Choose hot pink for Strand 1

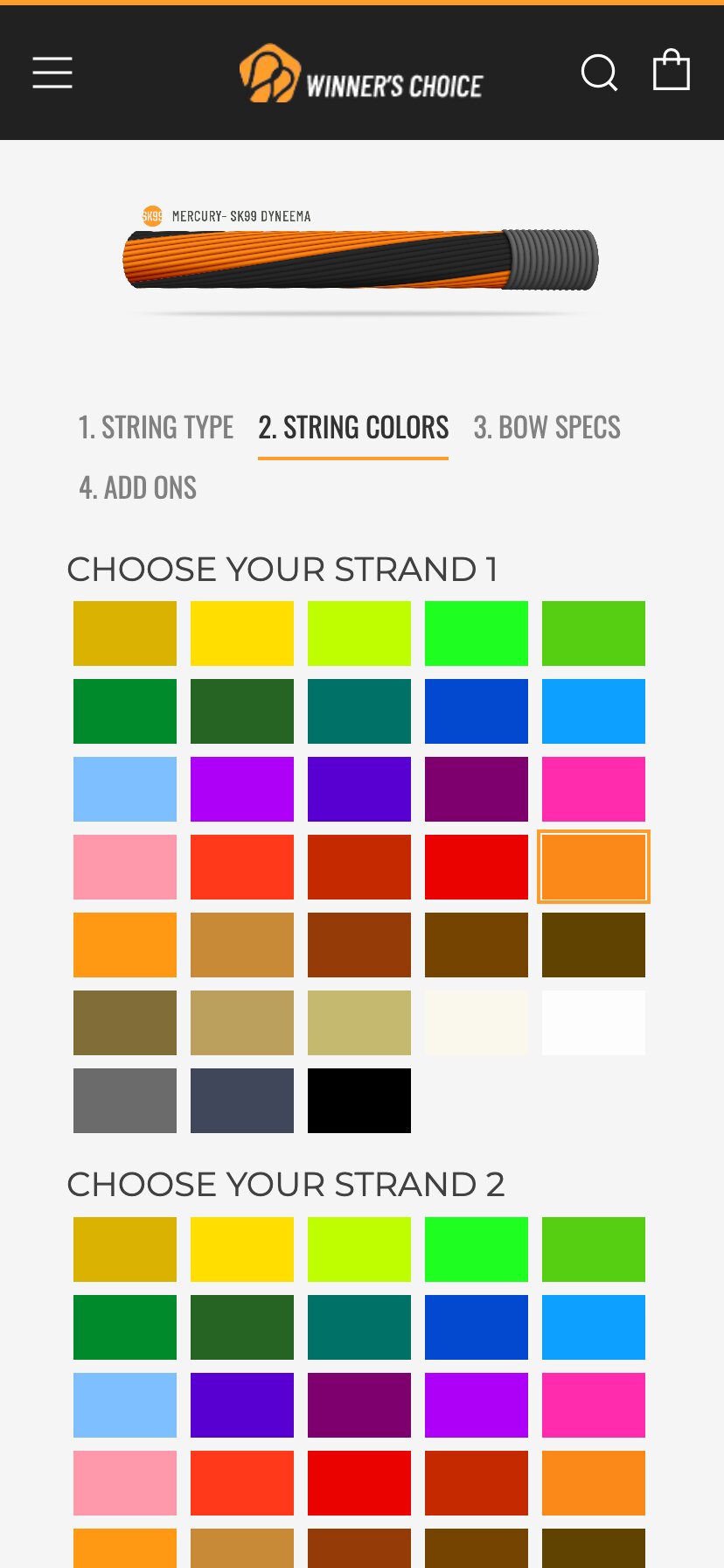[x=594, y=789]
